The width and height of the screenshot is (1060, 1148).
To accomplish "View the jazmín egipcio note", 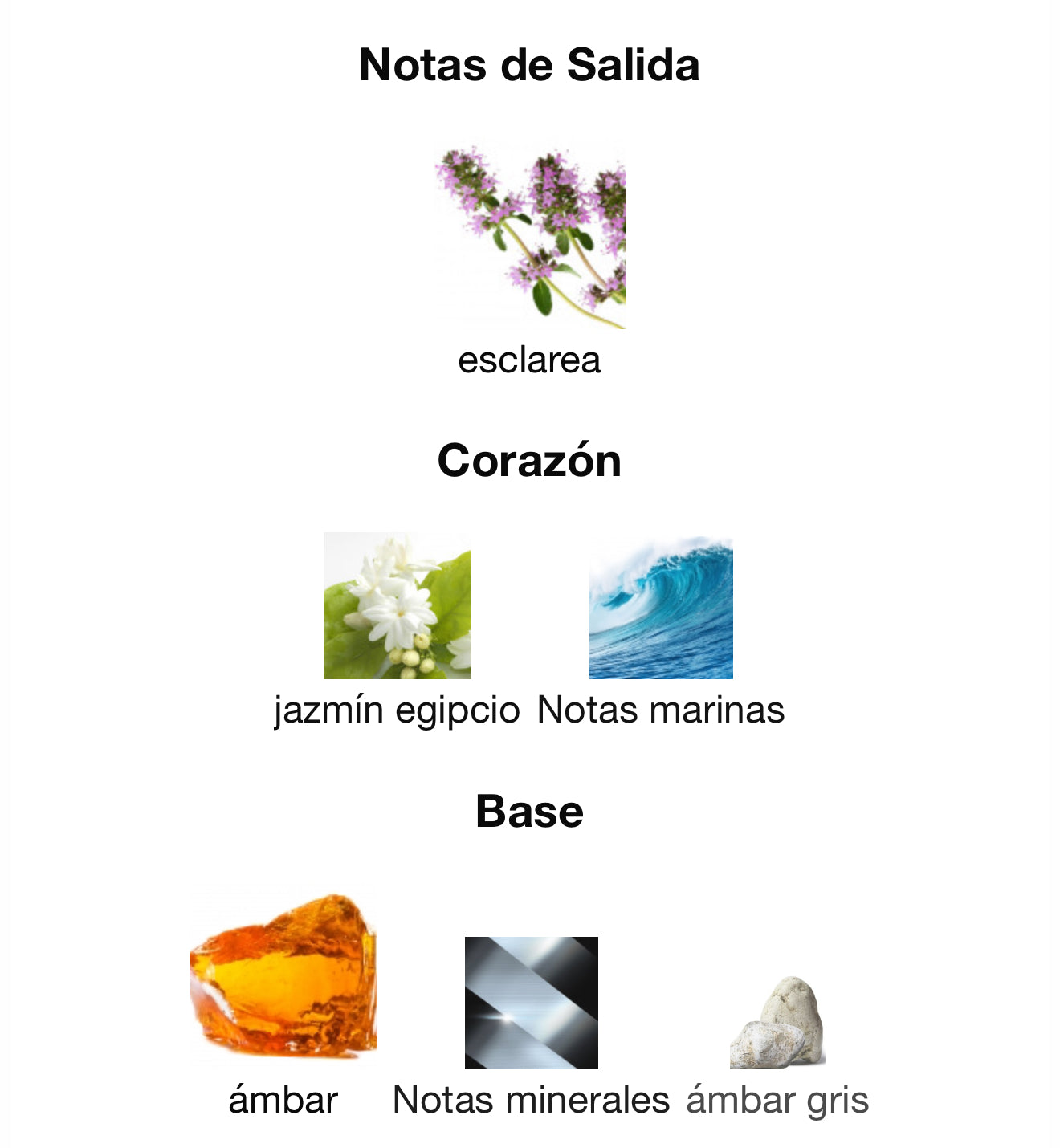I will 397,606.
